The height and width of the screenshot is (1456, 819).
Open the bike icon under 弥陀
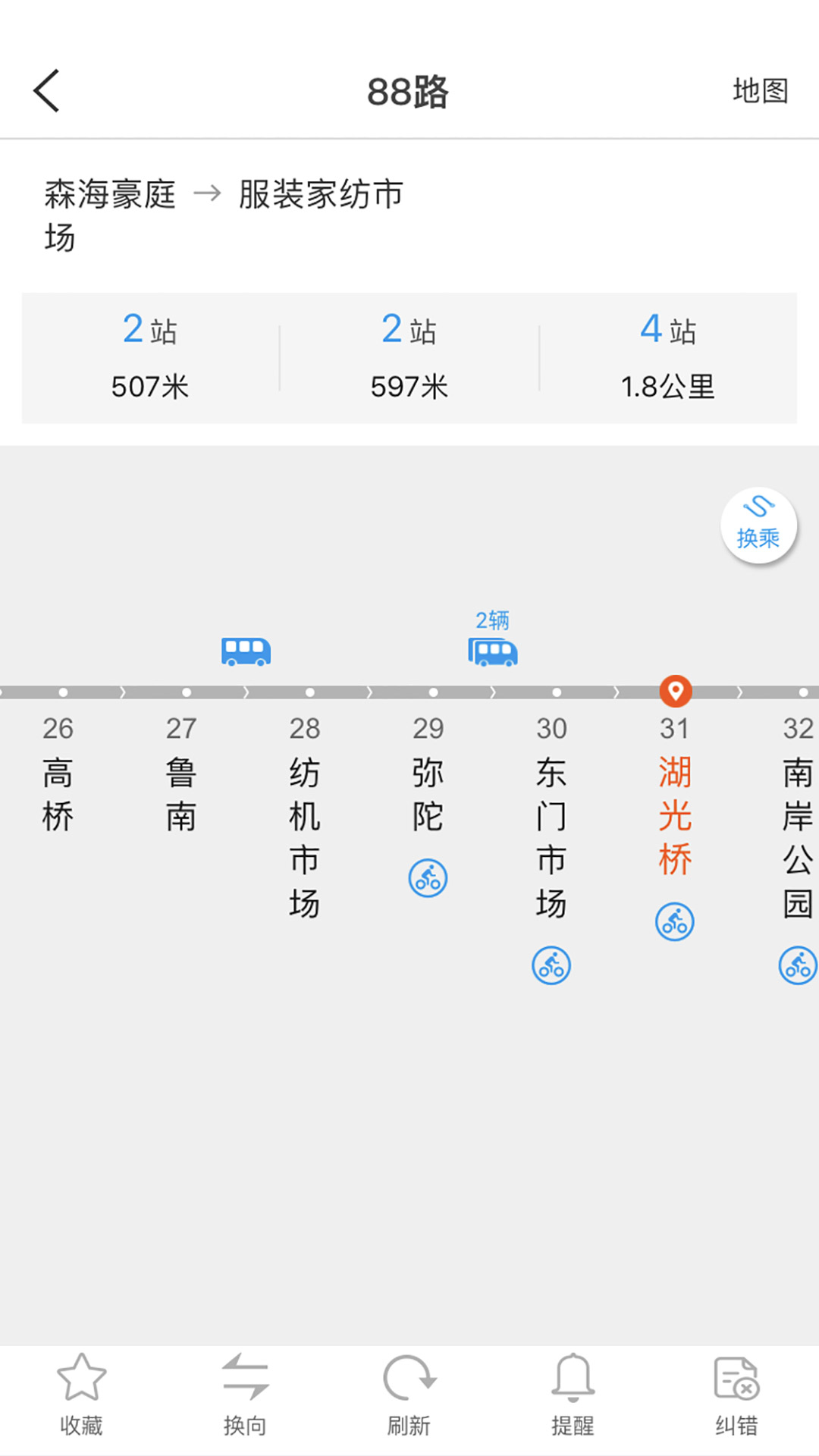pos(428,878)
